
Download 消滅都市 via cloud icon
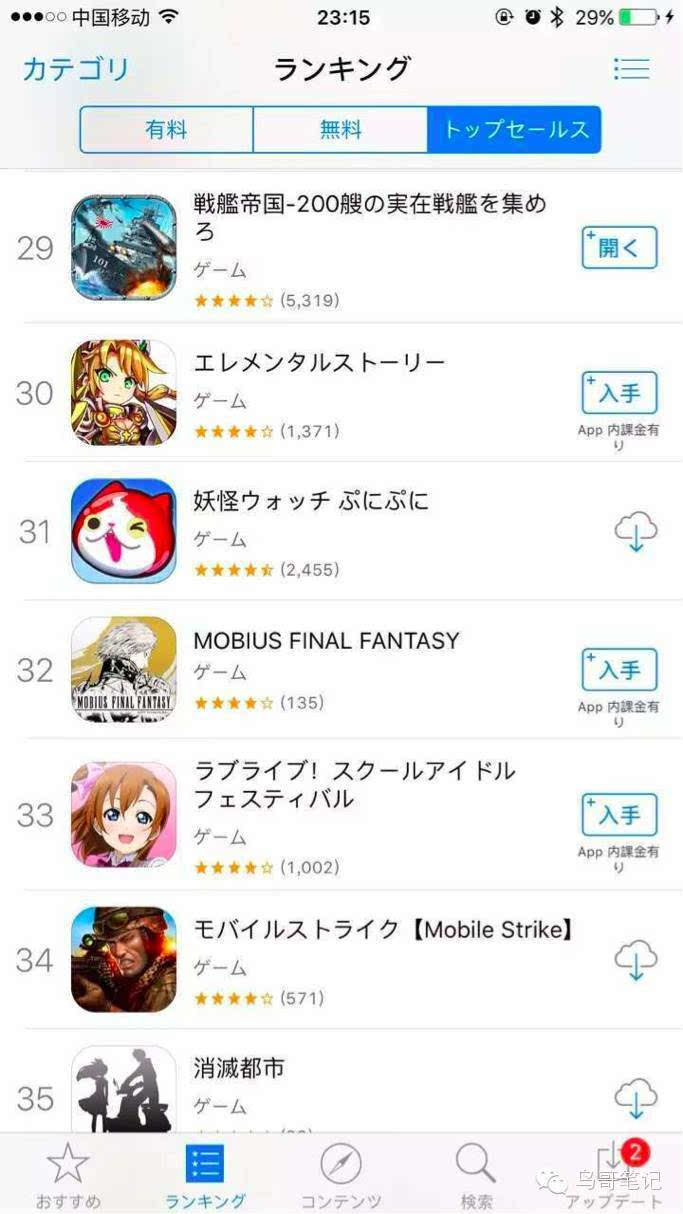click(x=635, y=1098)
